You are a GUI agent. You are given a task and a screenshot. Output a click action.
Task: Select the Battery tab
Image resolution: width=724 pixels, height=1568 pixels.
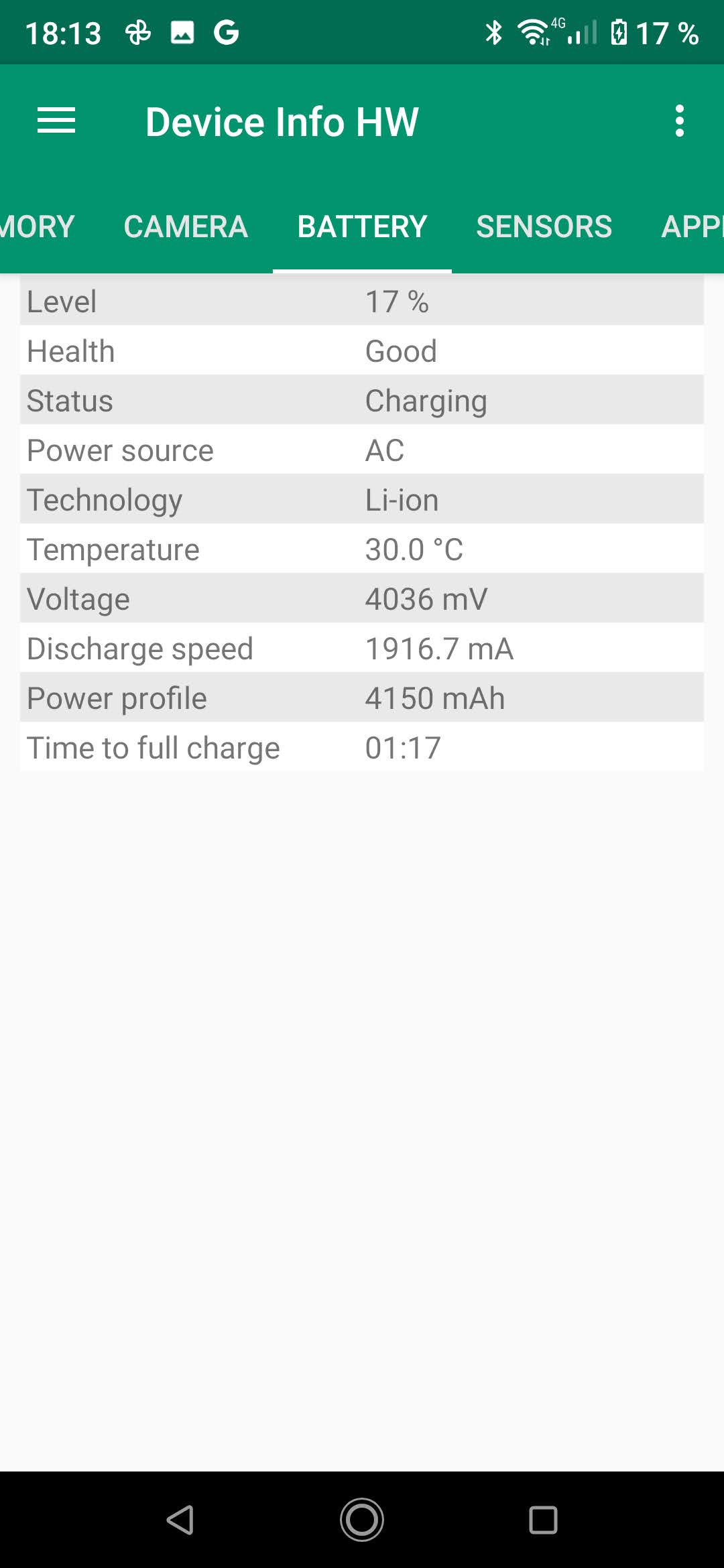362,226
